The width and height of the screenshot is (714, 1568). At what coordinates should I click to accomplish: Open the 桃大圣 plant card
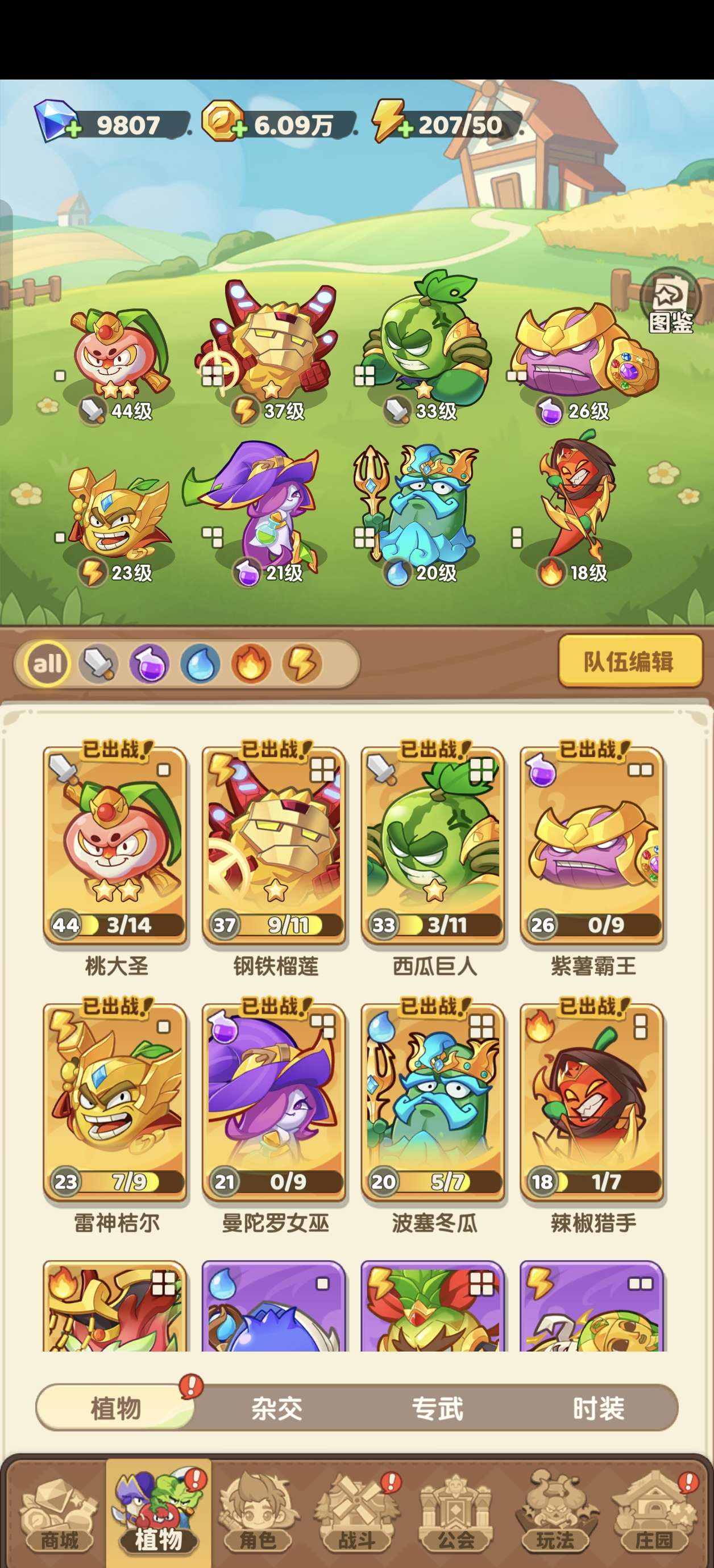[115, 846]
